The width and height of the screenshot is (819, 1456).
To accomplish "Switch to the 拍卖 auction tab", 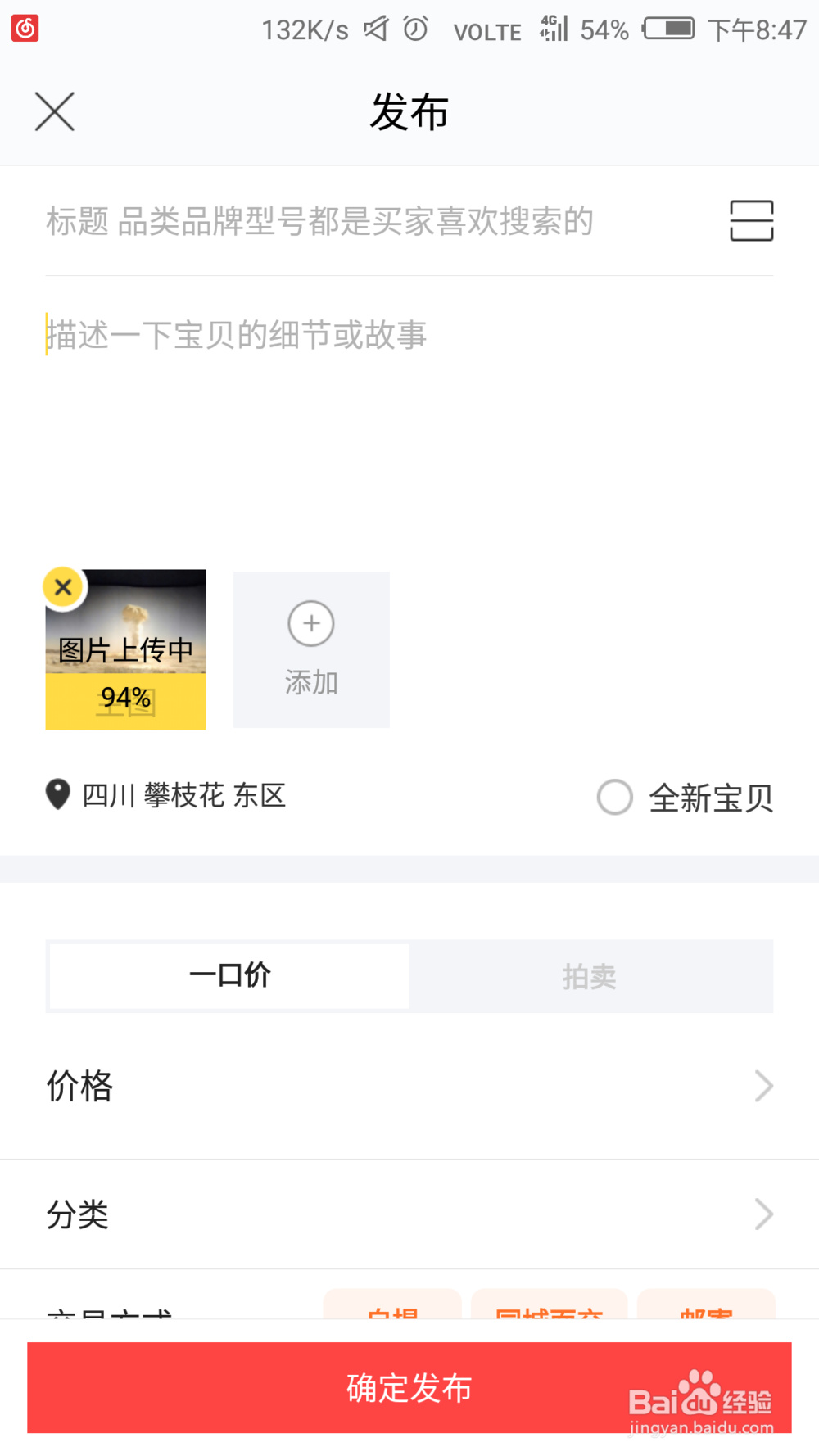I will coord(591,976).
